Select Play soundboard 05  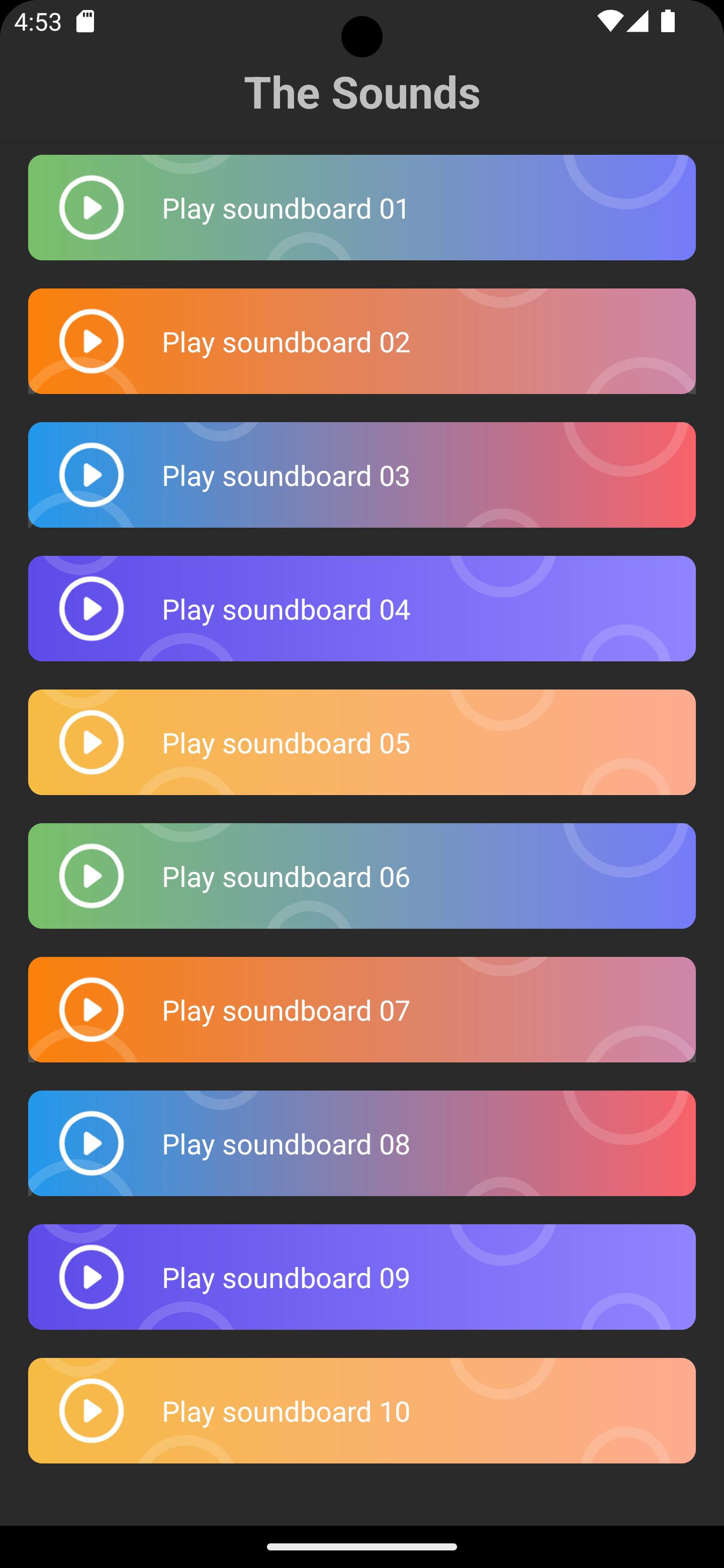[x=361, y=742]
